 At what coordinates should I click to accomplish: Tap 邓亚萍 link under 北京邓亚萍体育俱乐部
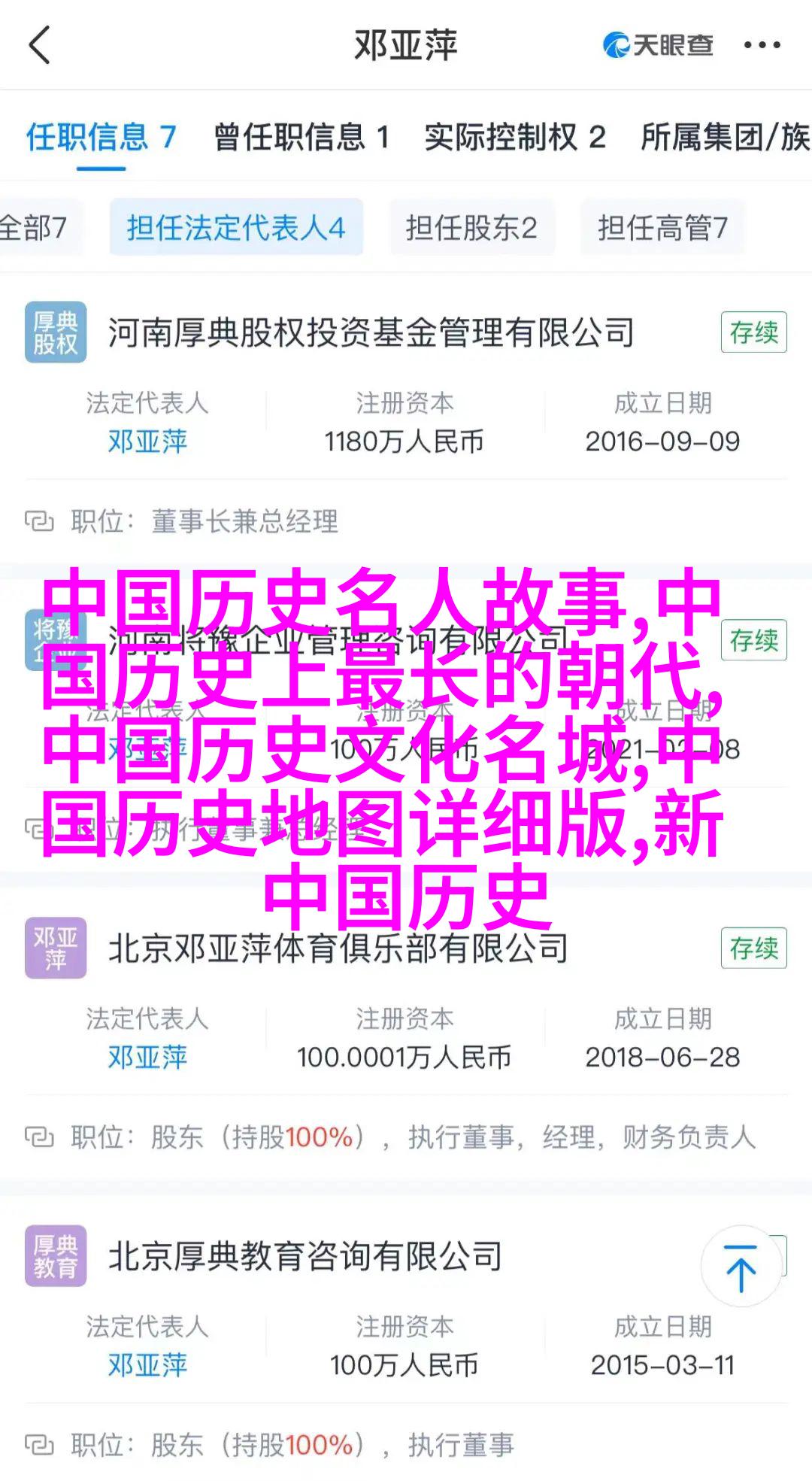point(147,1058)
